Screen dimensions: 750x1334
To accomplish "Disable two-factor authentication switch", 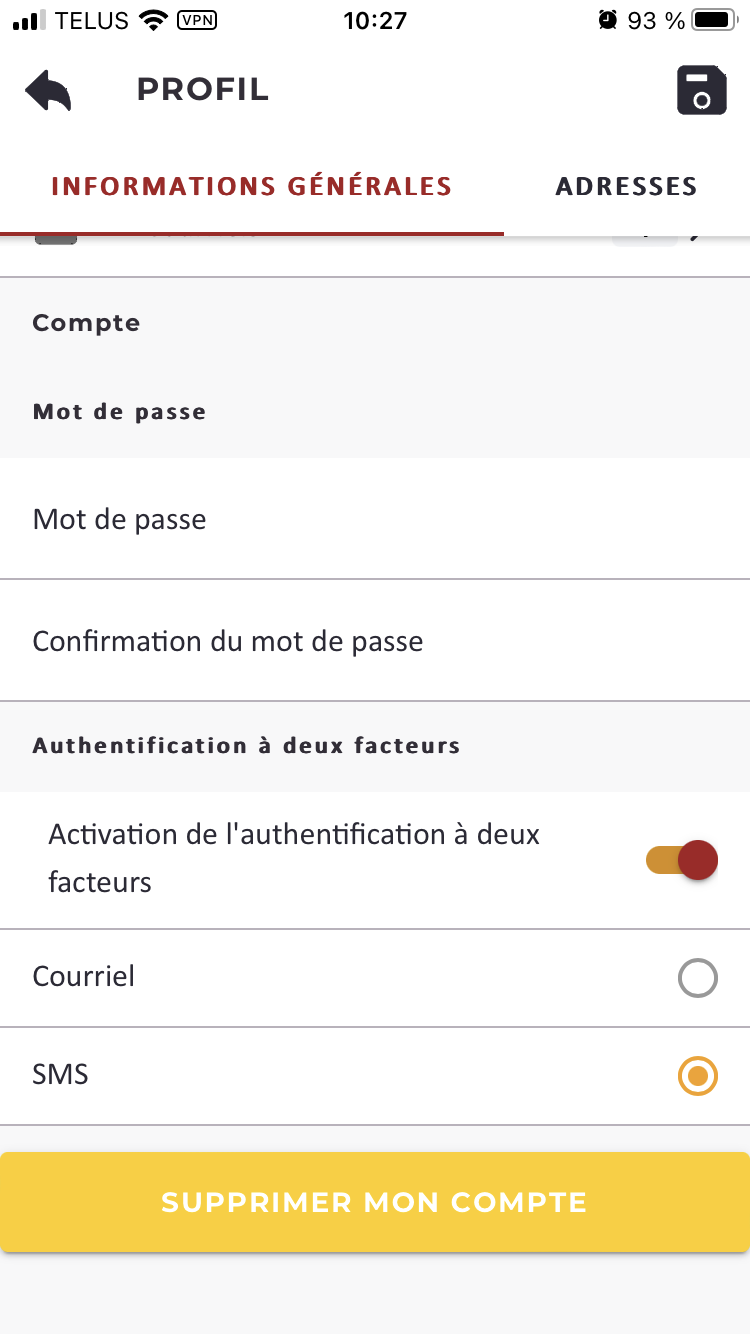I will click(x=683, y=859).
